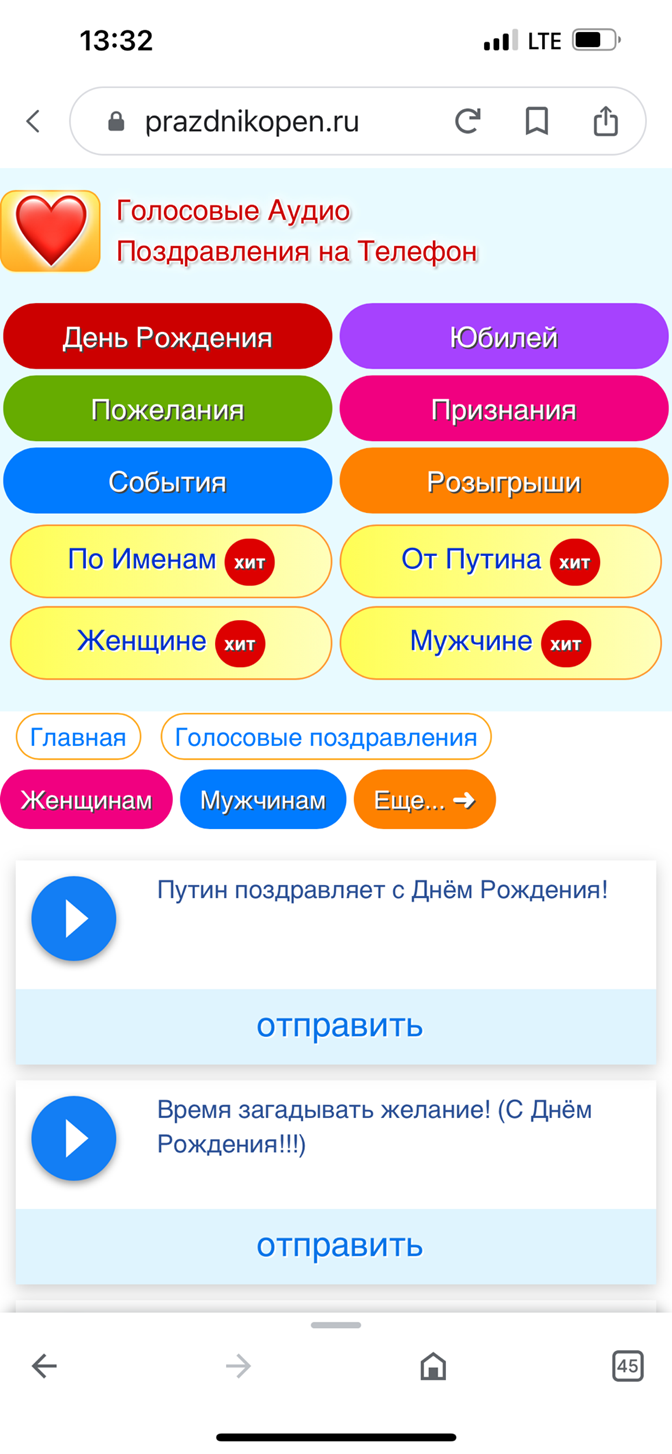Tap the Еще... chip with the arrow
The height and width of the screenshot is (1454, 672).
click(424, 800)
